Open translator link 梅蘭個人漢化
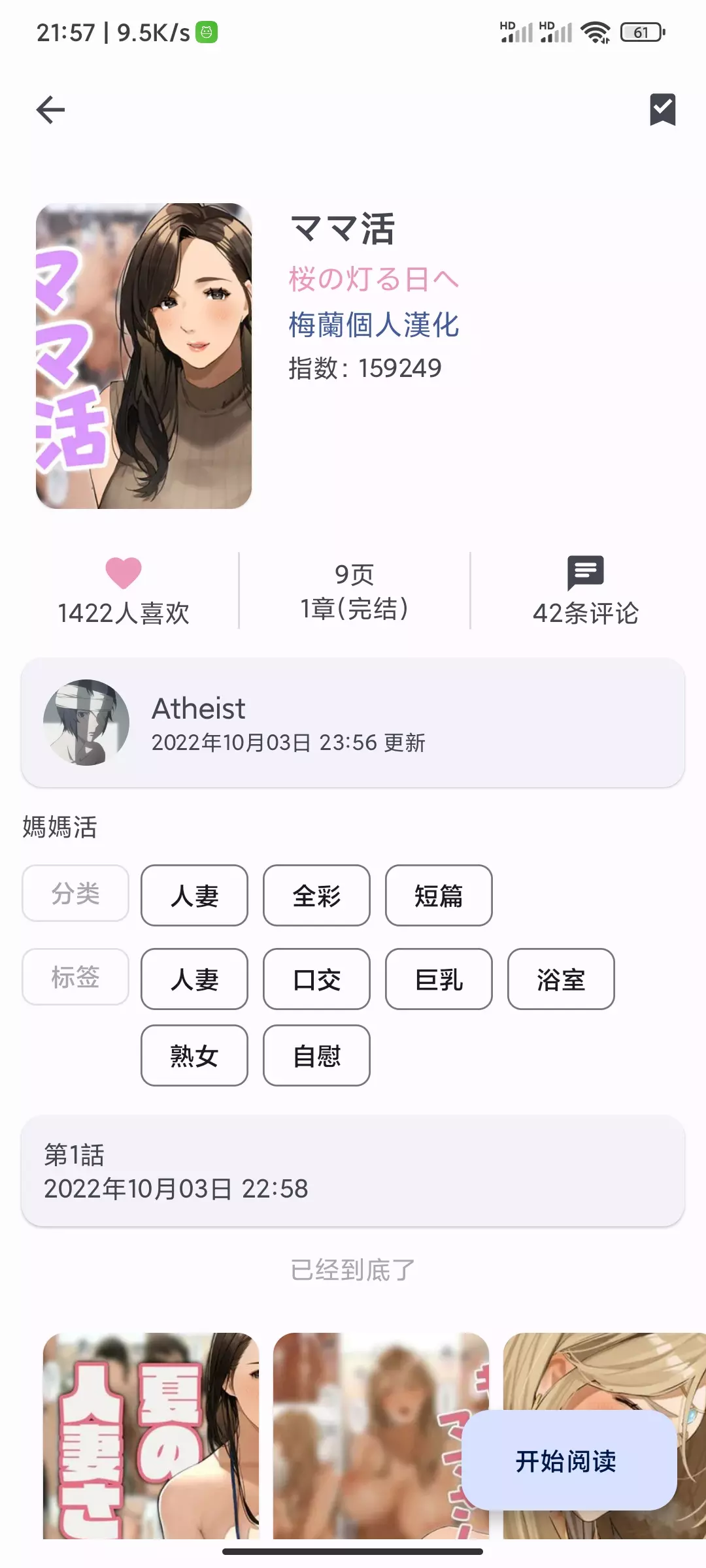706x1568 pixels. click(374, 325)
